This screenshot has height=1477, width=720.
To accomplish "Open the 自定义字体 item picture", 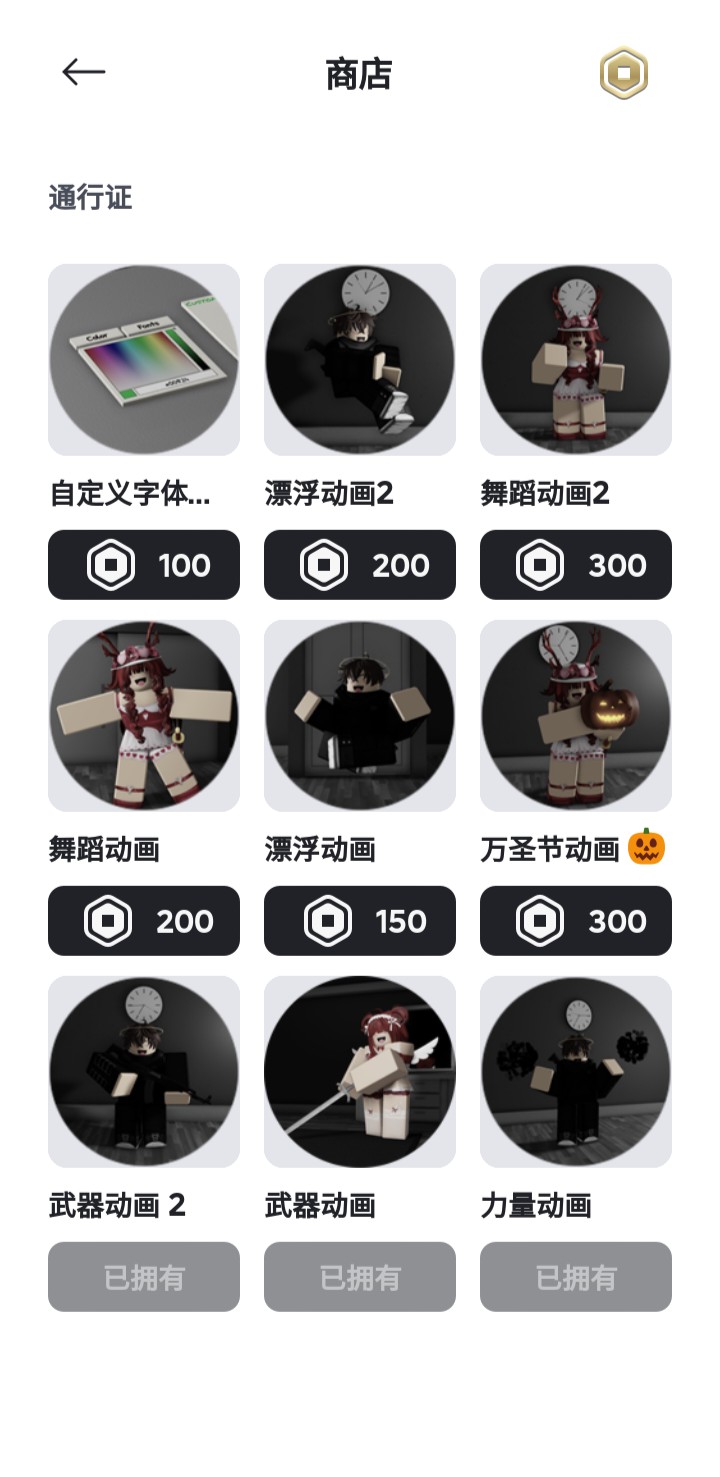I will coord(144,360).
